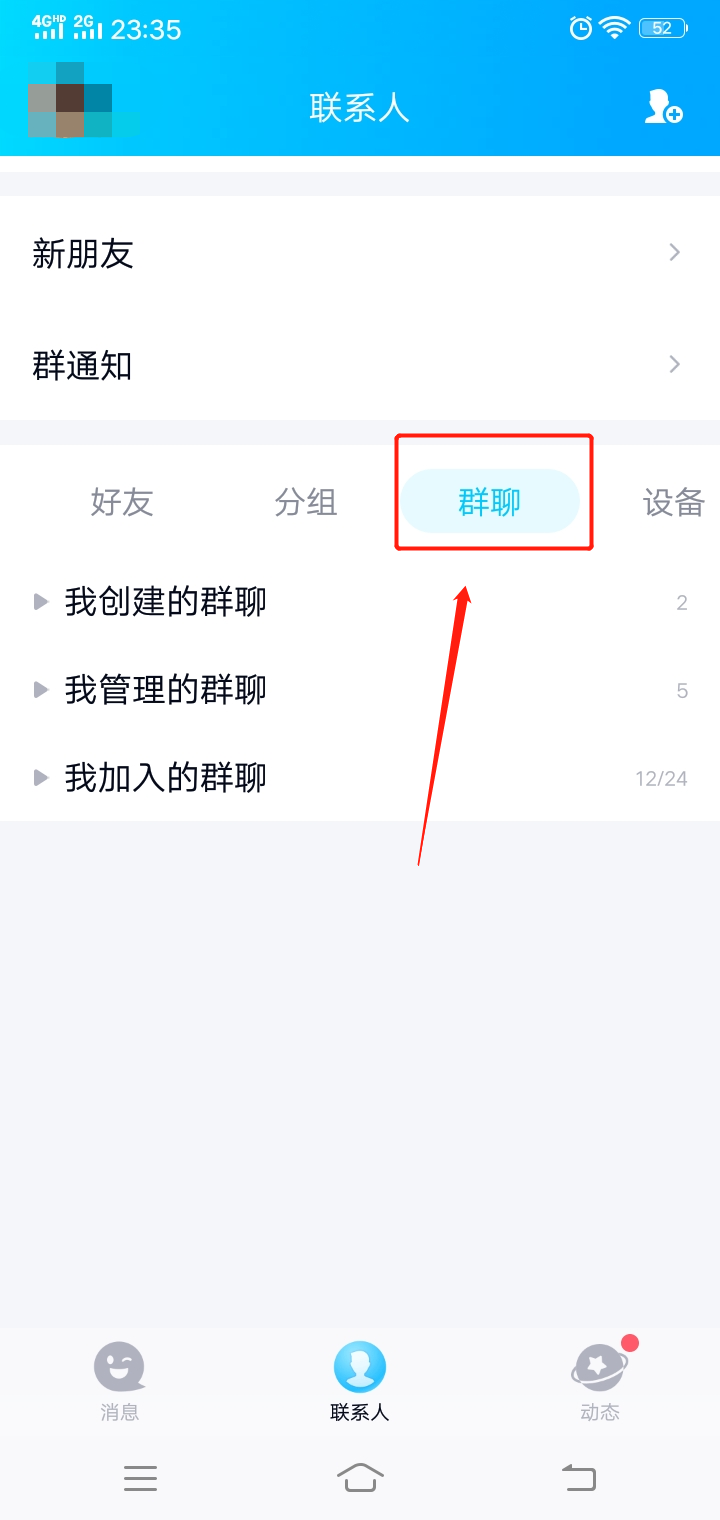Screen dimensions: 720x1520
Task: Open 动态 (Moments) with the red dot badge
Action: (x=598, y=1380)
